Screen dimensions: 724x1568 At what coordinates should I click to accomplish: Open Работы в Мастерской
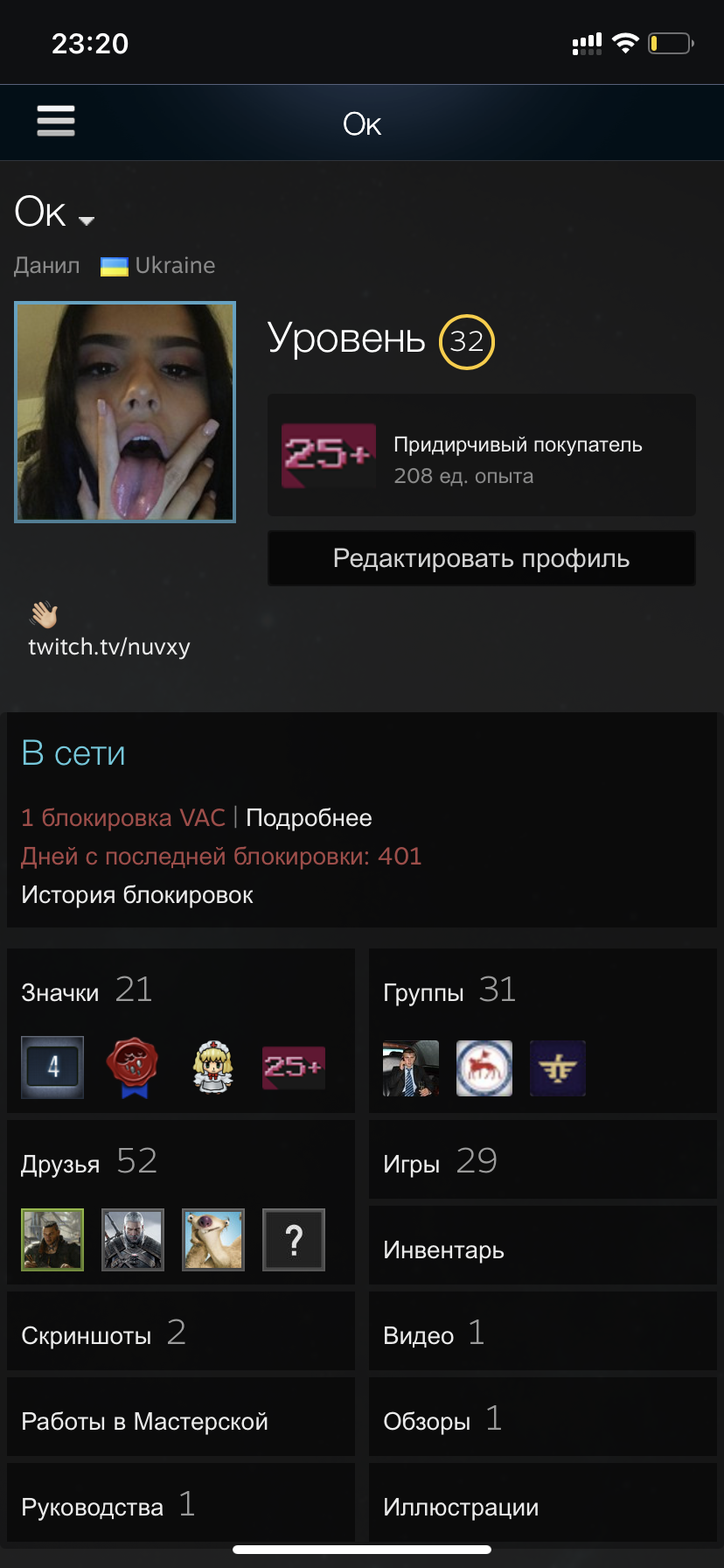coord(181,1417)
